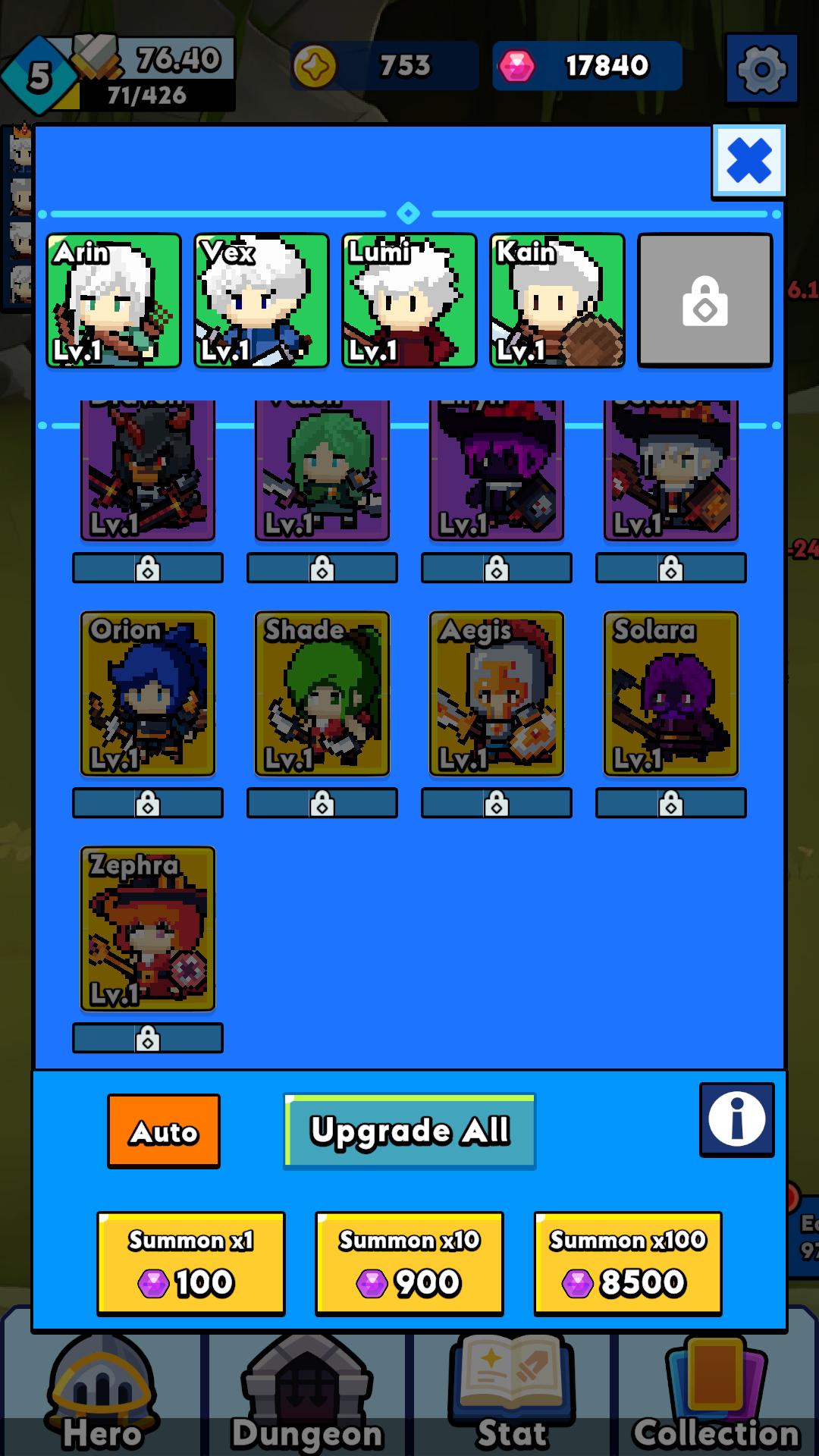Enable the Auto upgrade option
819x1456 pixels.
coord(163,1131)
